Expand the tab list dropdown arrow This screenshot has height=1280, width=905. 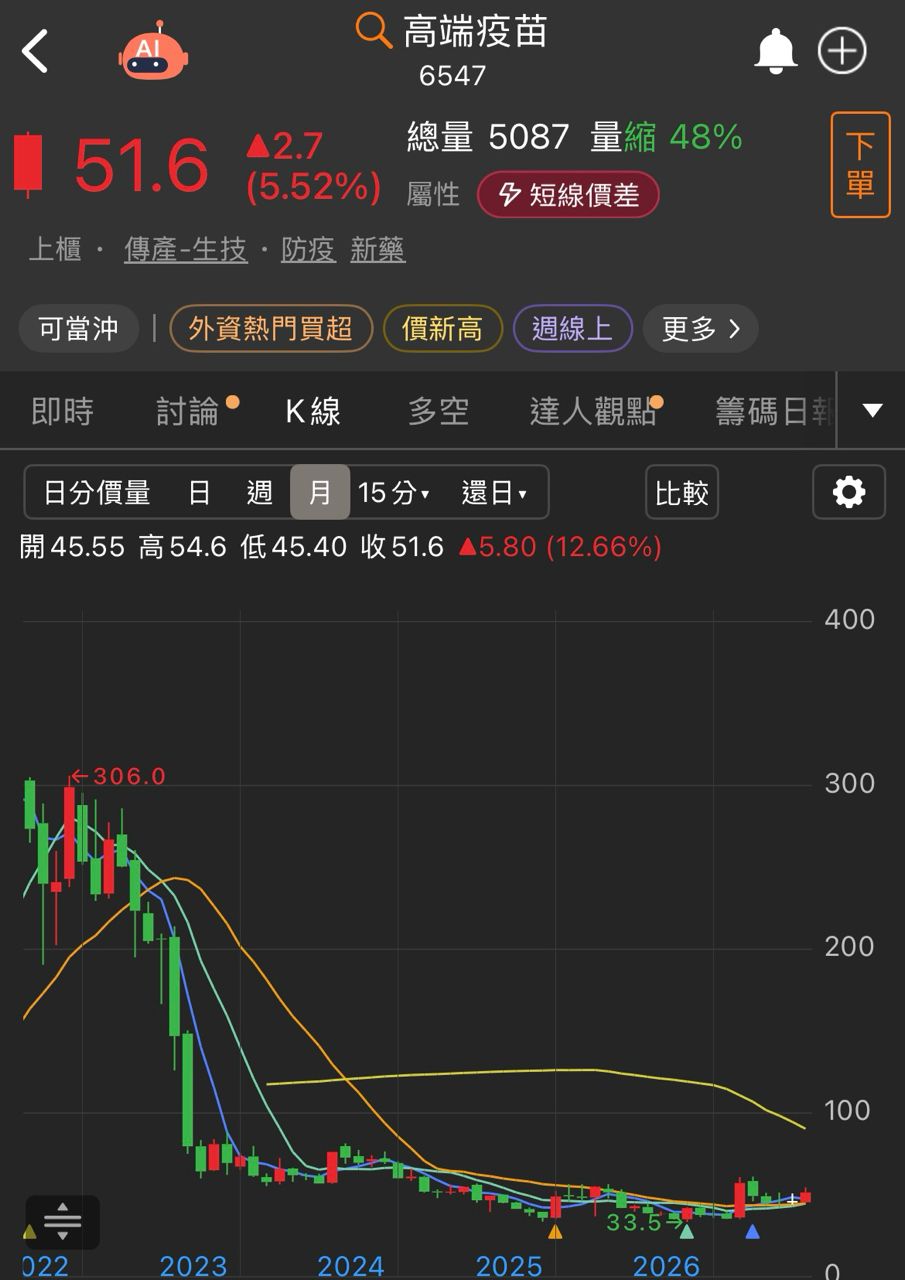872,410
